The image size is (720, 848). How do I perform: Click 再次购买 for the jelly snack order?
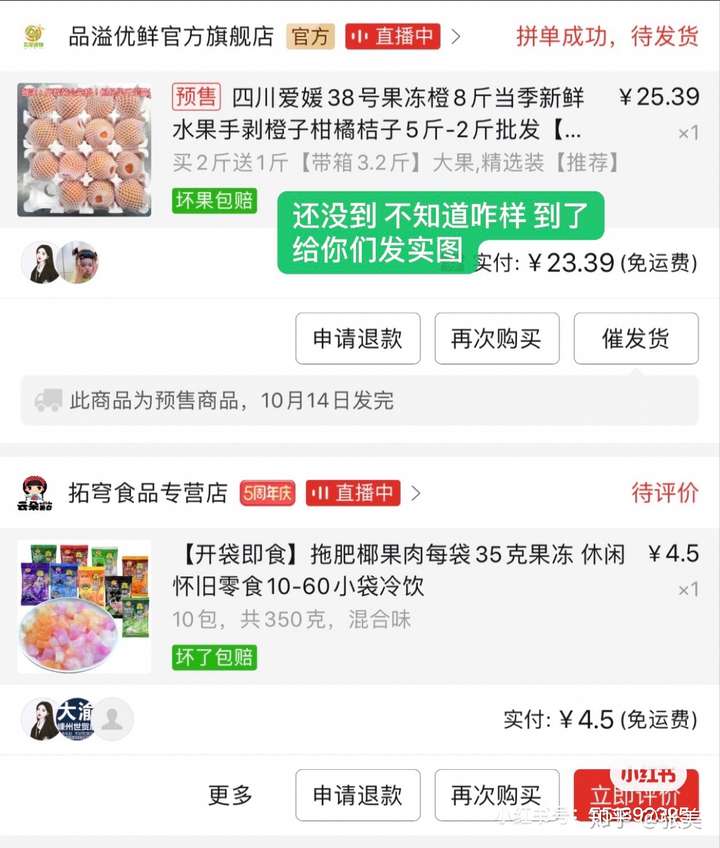click(497, 794)
